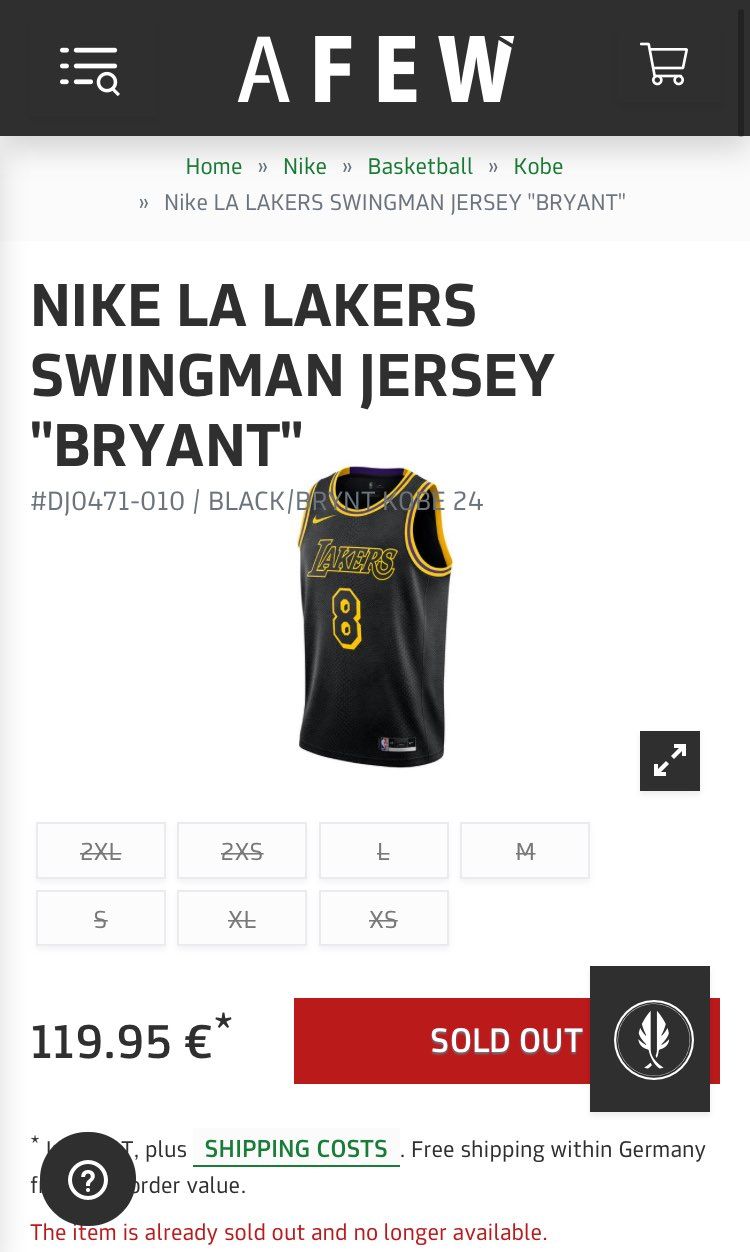Tap the feather badge icon

(652, 1039)
